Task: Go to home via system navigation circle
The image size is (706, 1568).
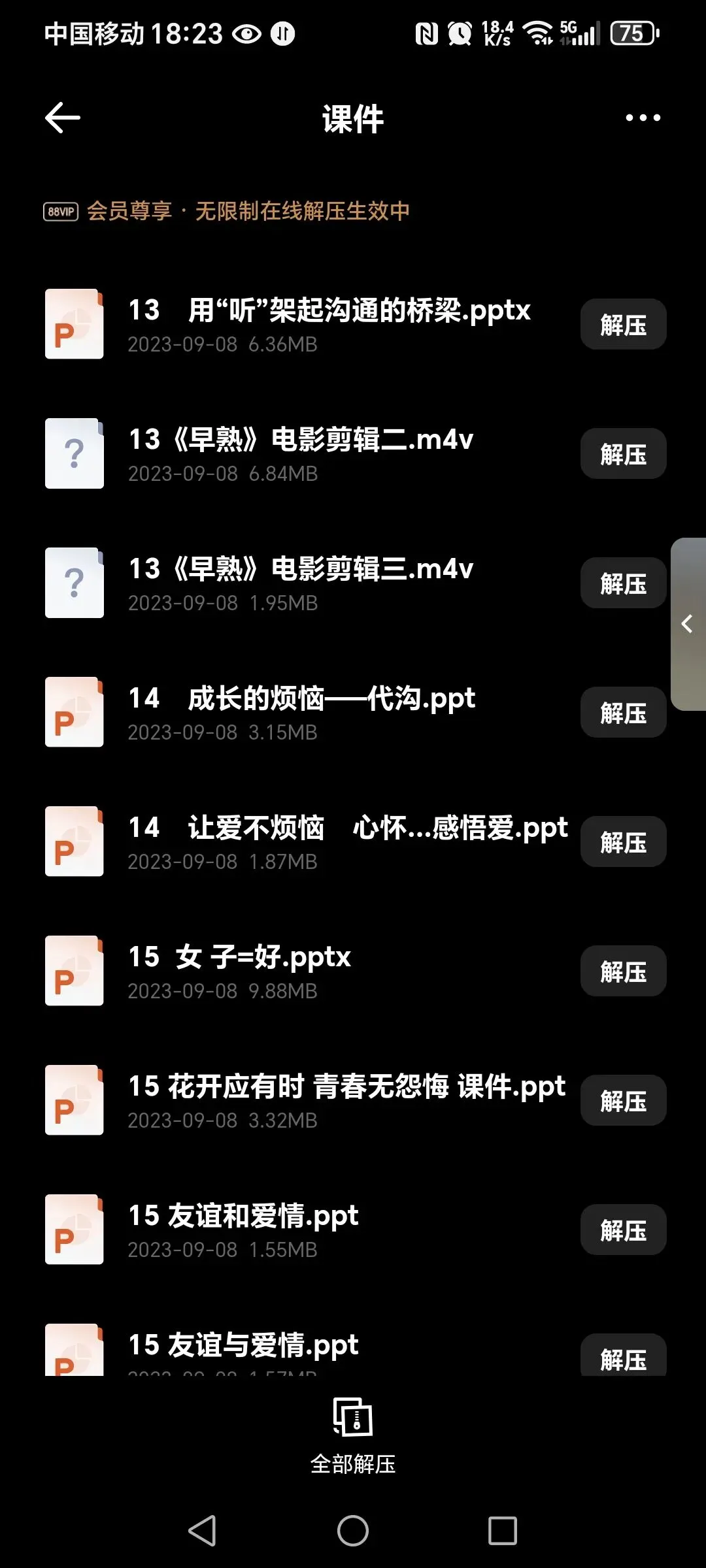Action: point(353,1531)
